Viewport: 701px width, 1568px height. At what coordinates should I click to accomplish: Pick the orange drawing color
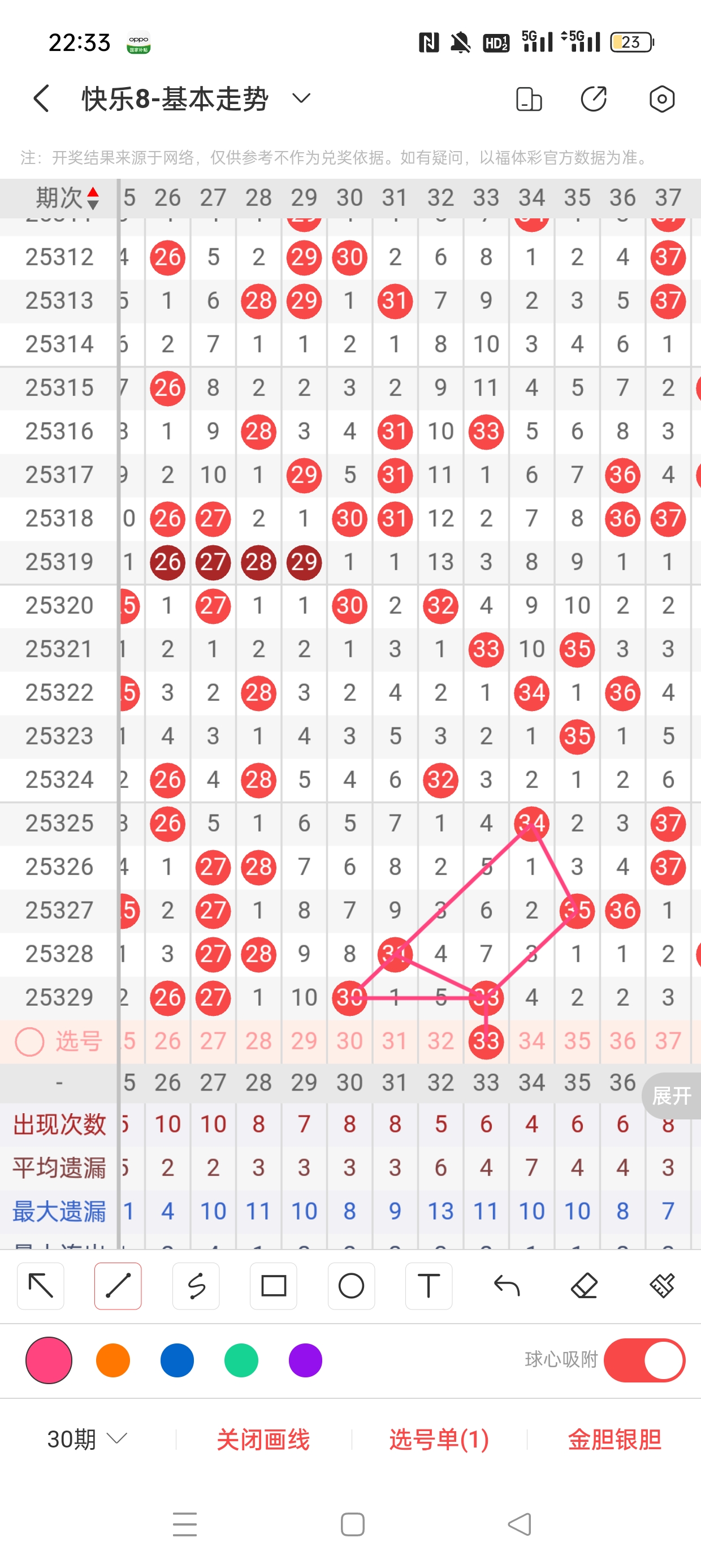113,1360
